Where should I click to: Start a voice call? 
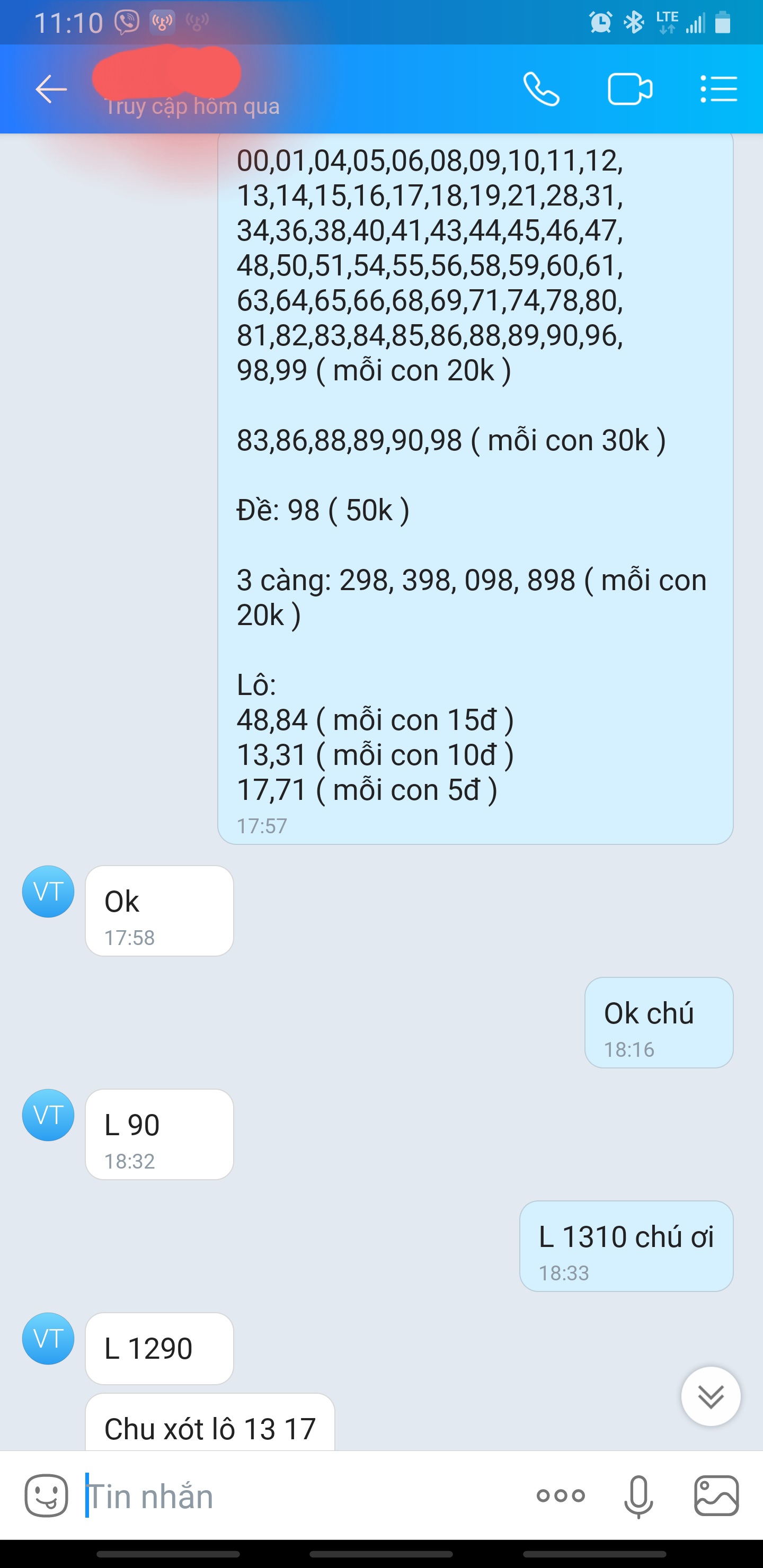(x=542, y=90)
